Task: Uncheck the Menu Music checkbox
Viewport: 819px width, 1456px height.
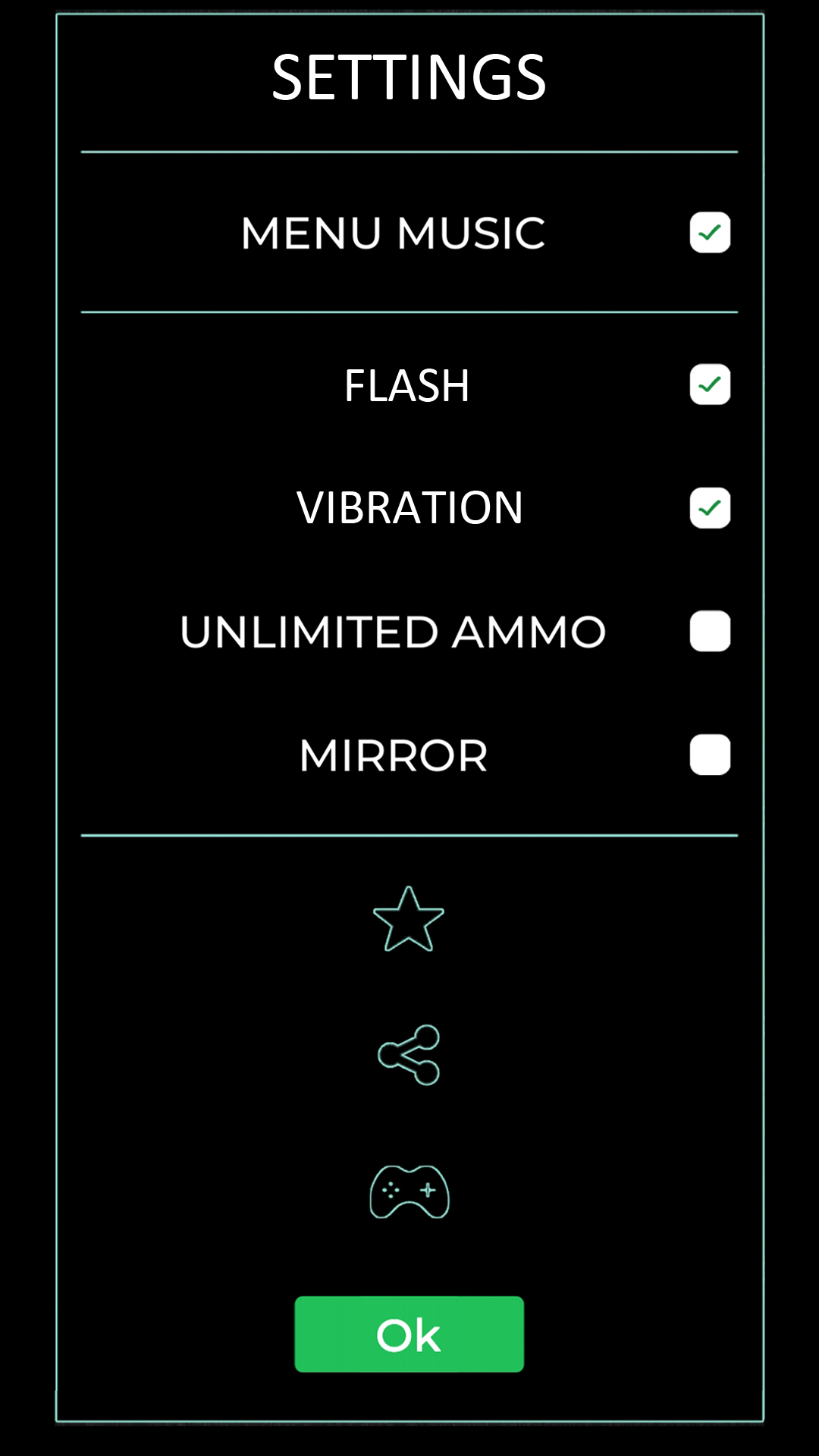Action: click(710, 232)
